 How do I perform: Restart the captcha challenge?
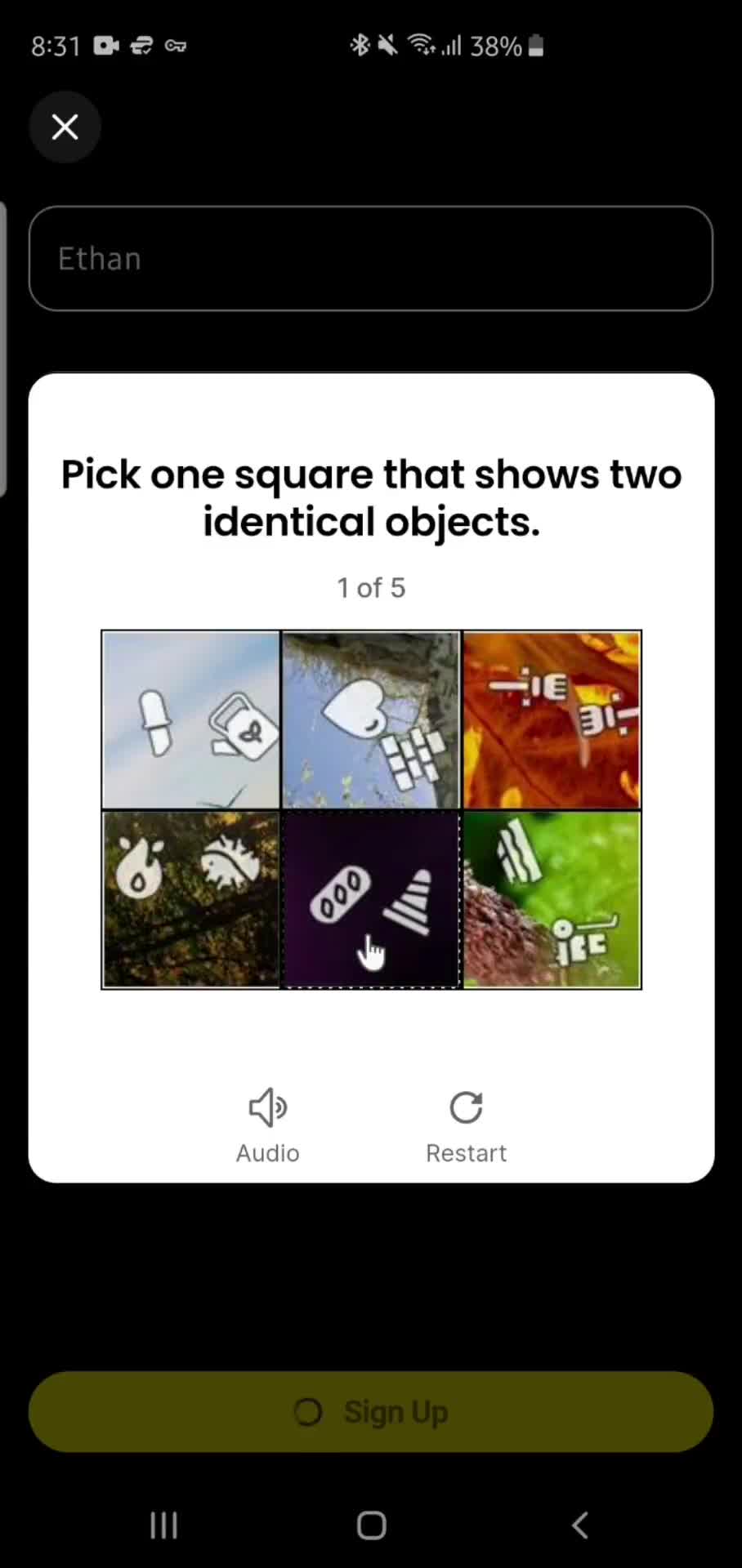point(466,1125)
